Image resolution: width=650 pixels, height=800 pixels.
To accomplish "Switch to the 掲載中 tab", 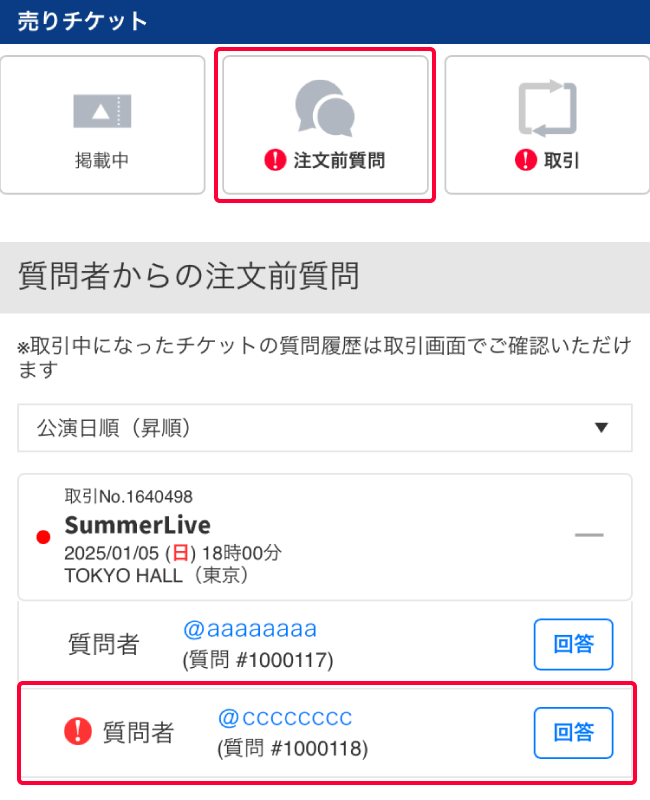I will click(103, 124).
